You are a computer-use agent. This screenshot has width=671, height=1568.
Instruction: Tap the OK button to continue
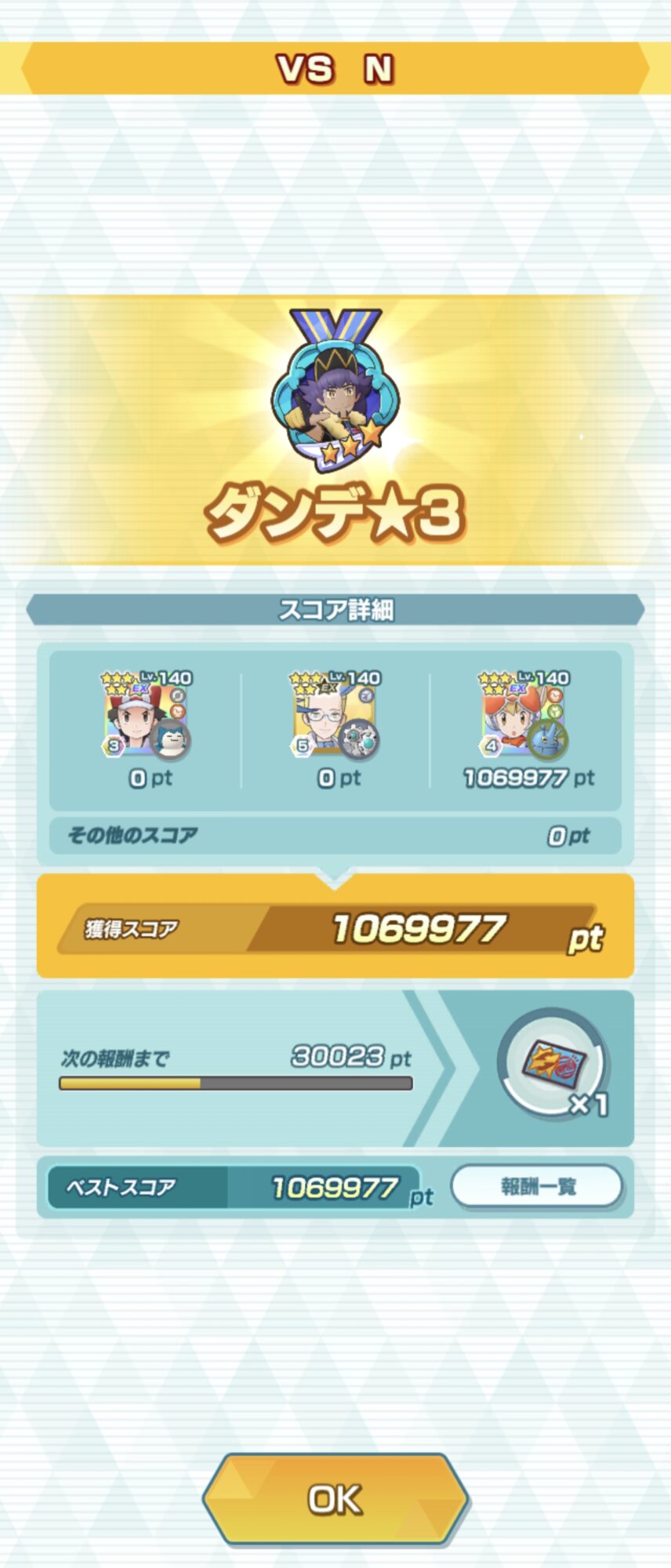tap(335, 1498)
